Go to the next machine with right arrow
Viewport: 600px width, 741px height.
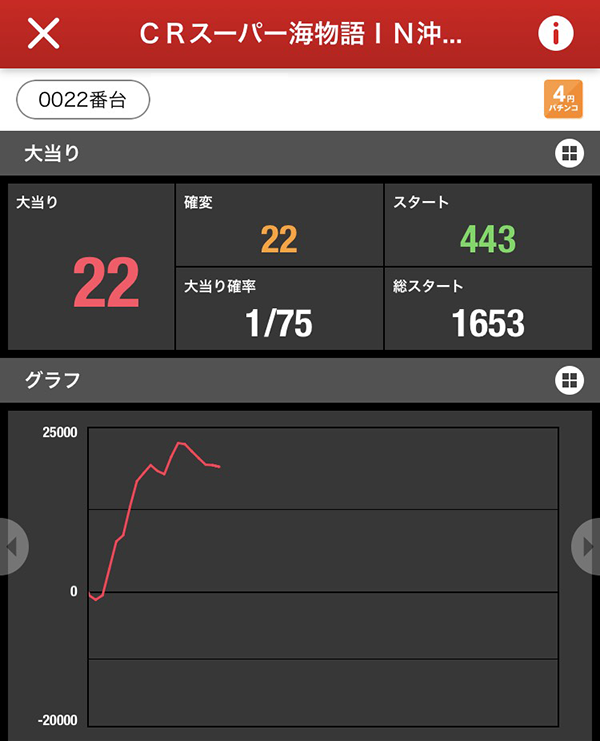click(587, 546)
